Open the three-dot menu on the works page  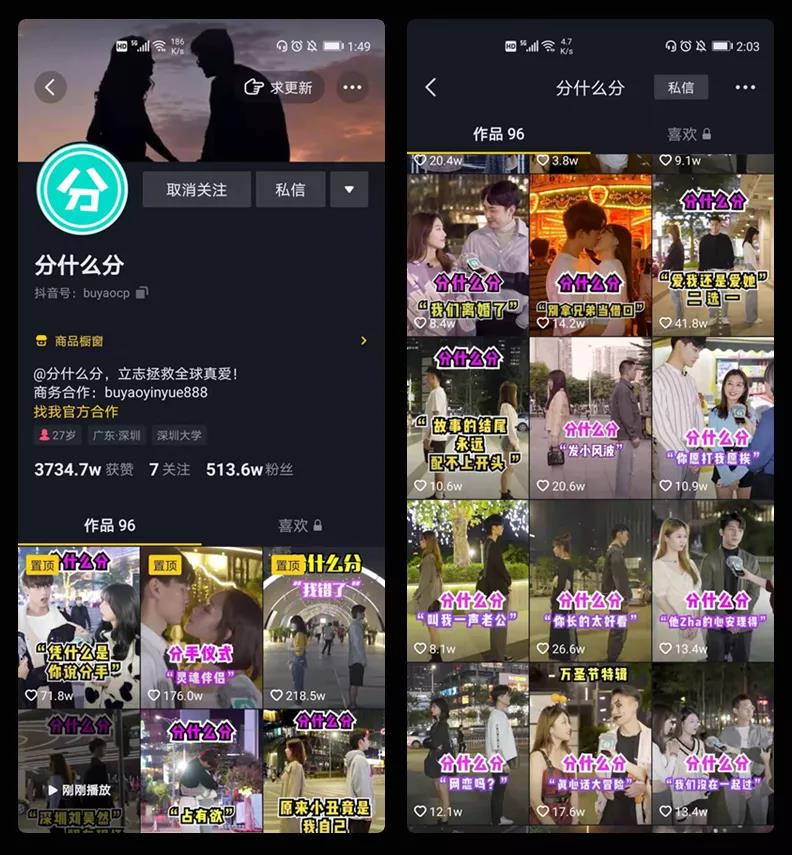click(x=744, y=87)
